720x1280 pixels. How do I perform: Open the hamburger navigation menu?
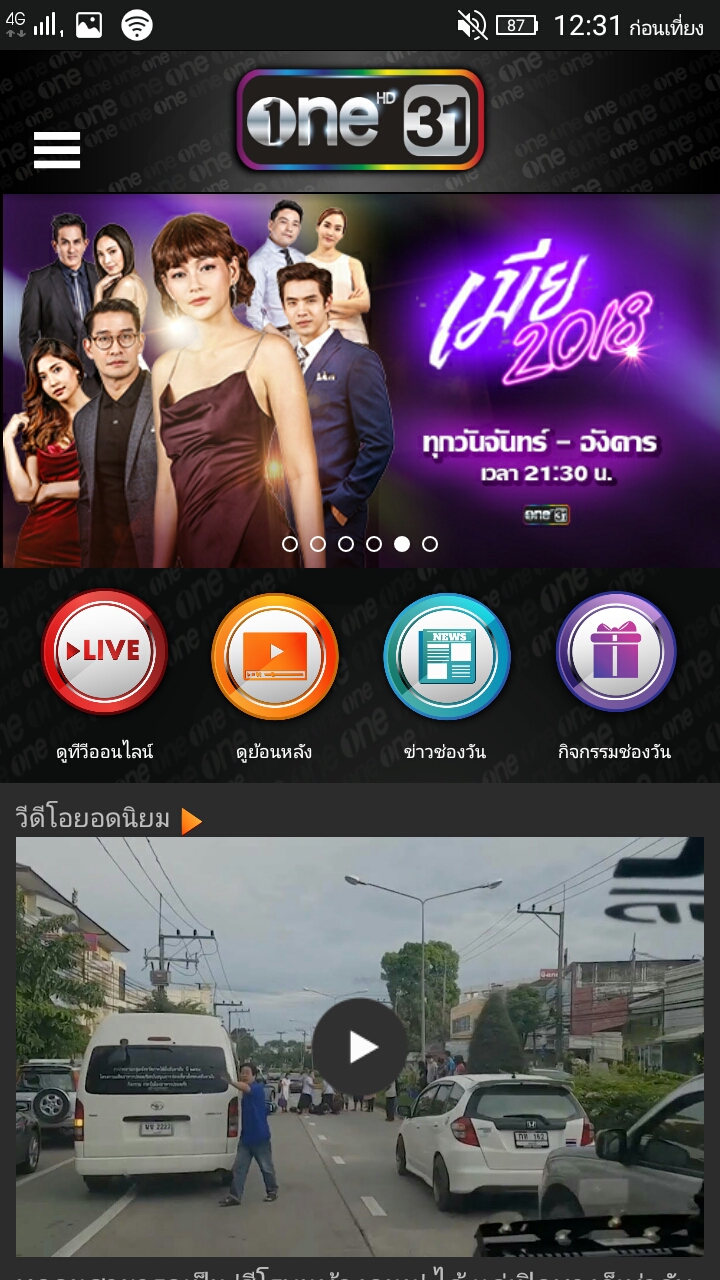57,150
